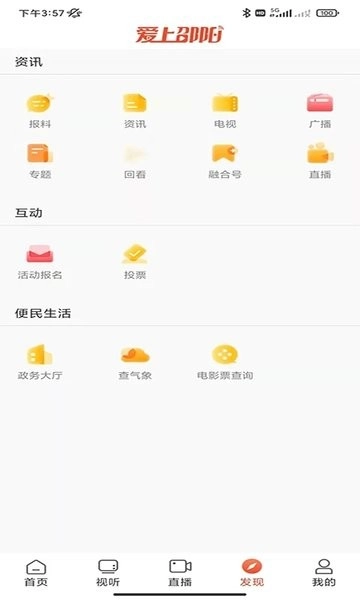360x600 pixels.
Task: Open 投票 voting
Action: (135, 262)
